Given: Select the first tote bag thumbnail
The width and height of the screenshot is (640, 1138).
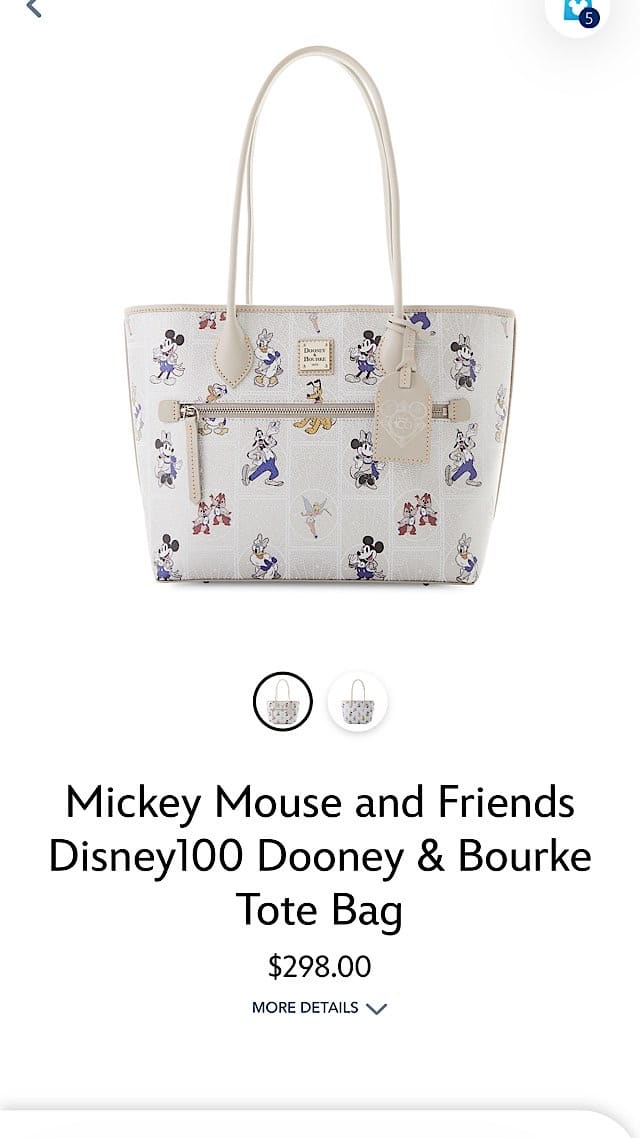Looking at the screenshot, I should pyautogui.click(x=283, y=701).
